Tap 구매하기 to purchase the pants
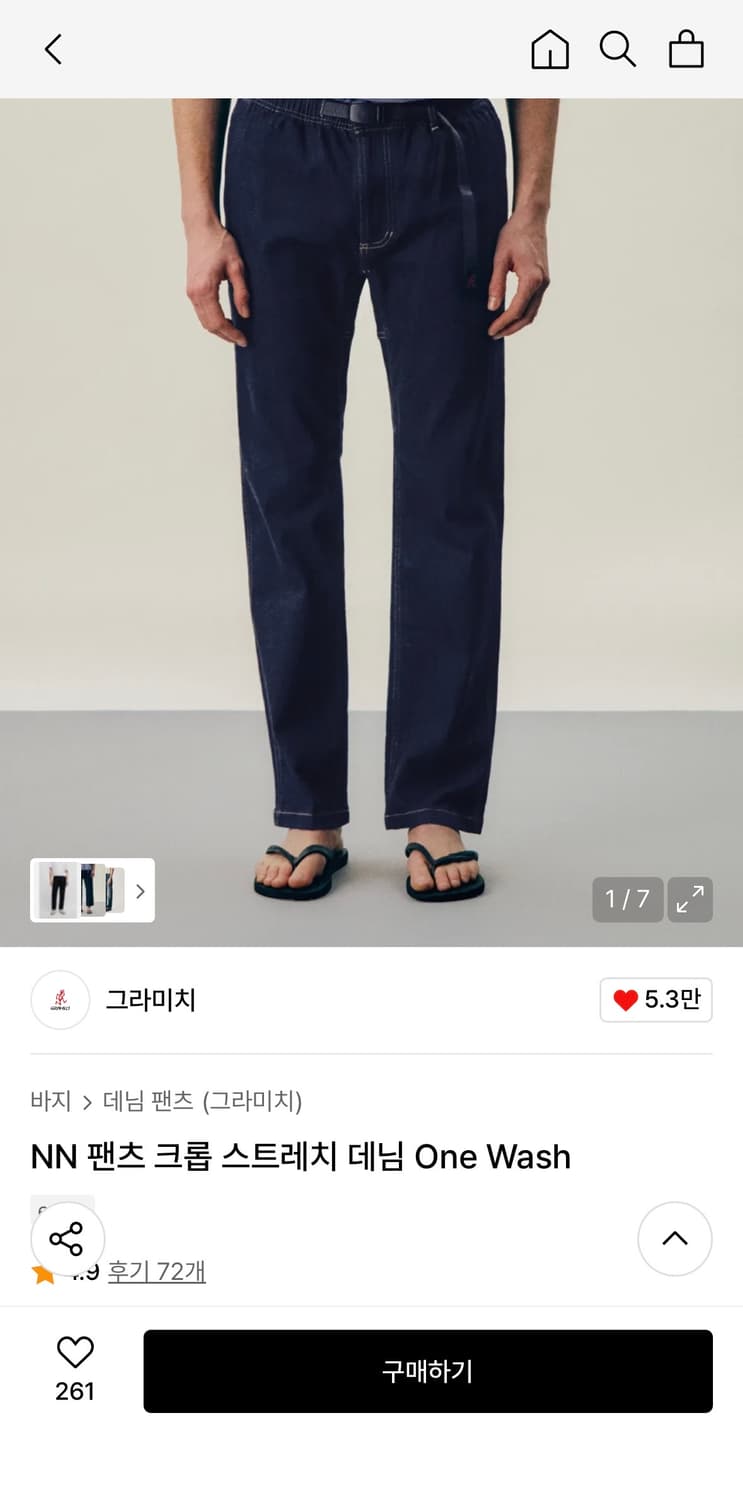743x1500 pixels. 428,1371
